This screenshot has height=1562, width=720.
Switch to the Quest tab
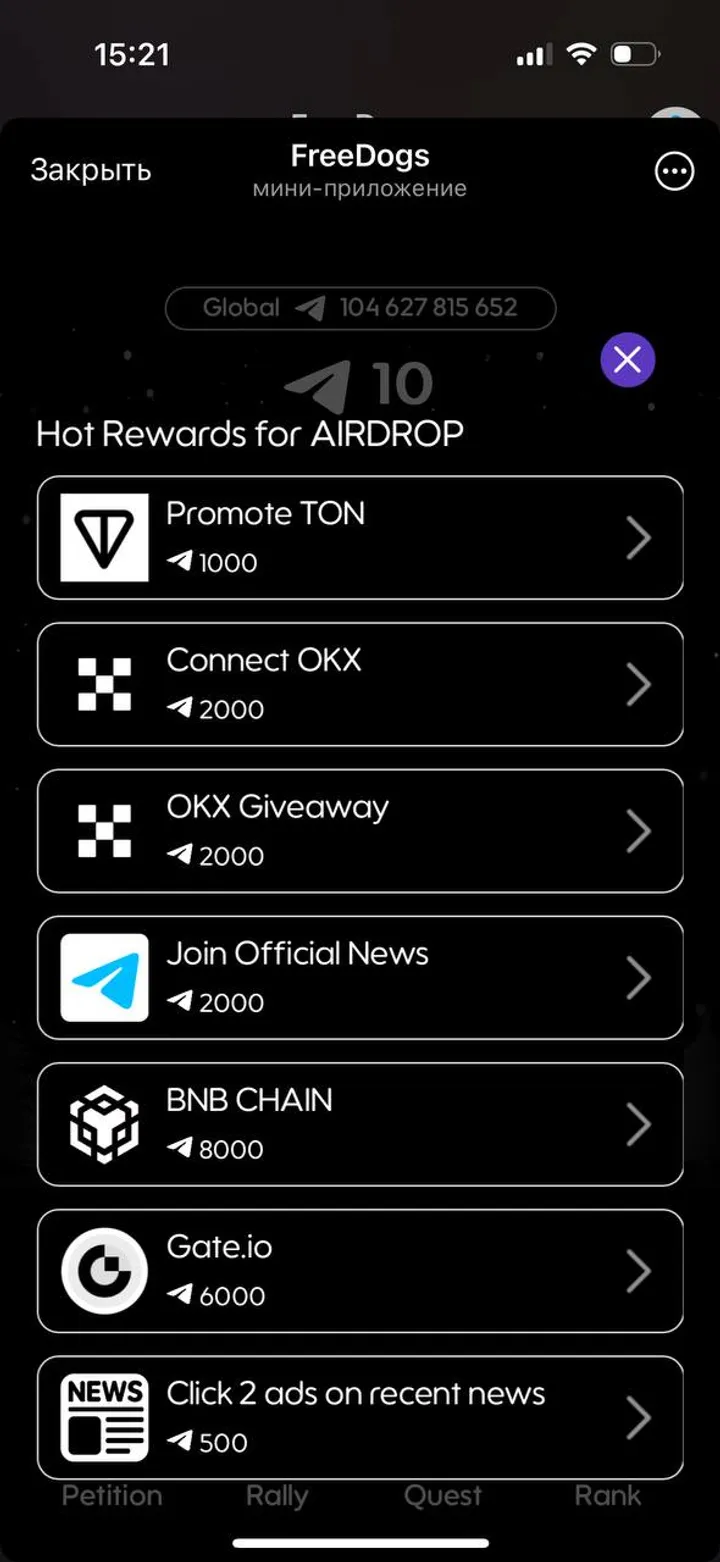(x=442, y=1495)
